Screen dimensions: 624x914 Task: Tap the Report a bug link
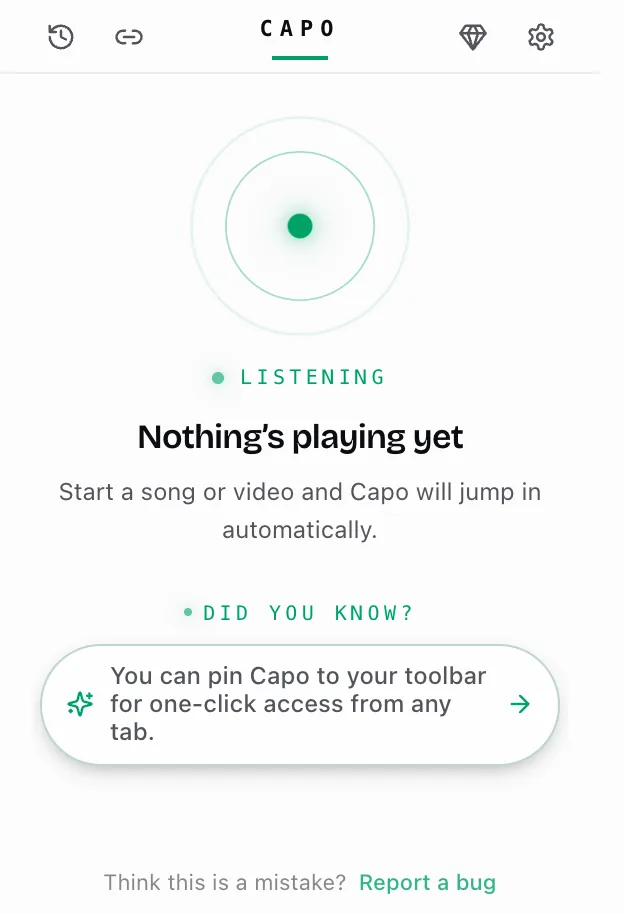(x=427, y=883)
